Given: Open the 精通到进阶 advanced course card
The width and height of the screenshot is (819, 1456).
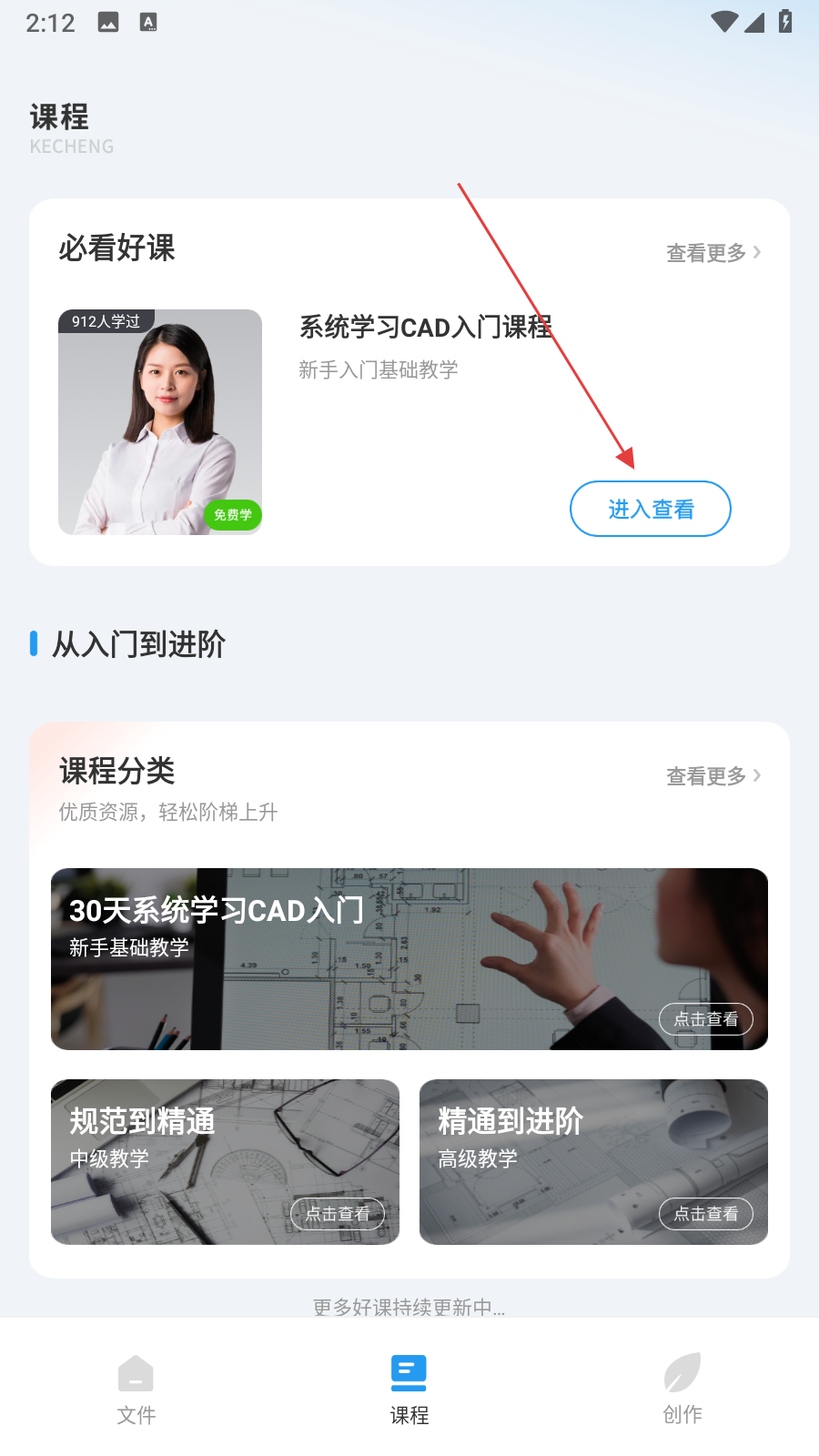Looking at the screenshot, I should click(593, 1161).
